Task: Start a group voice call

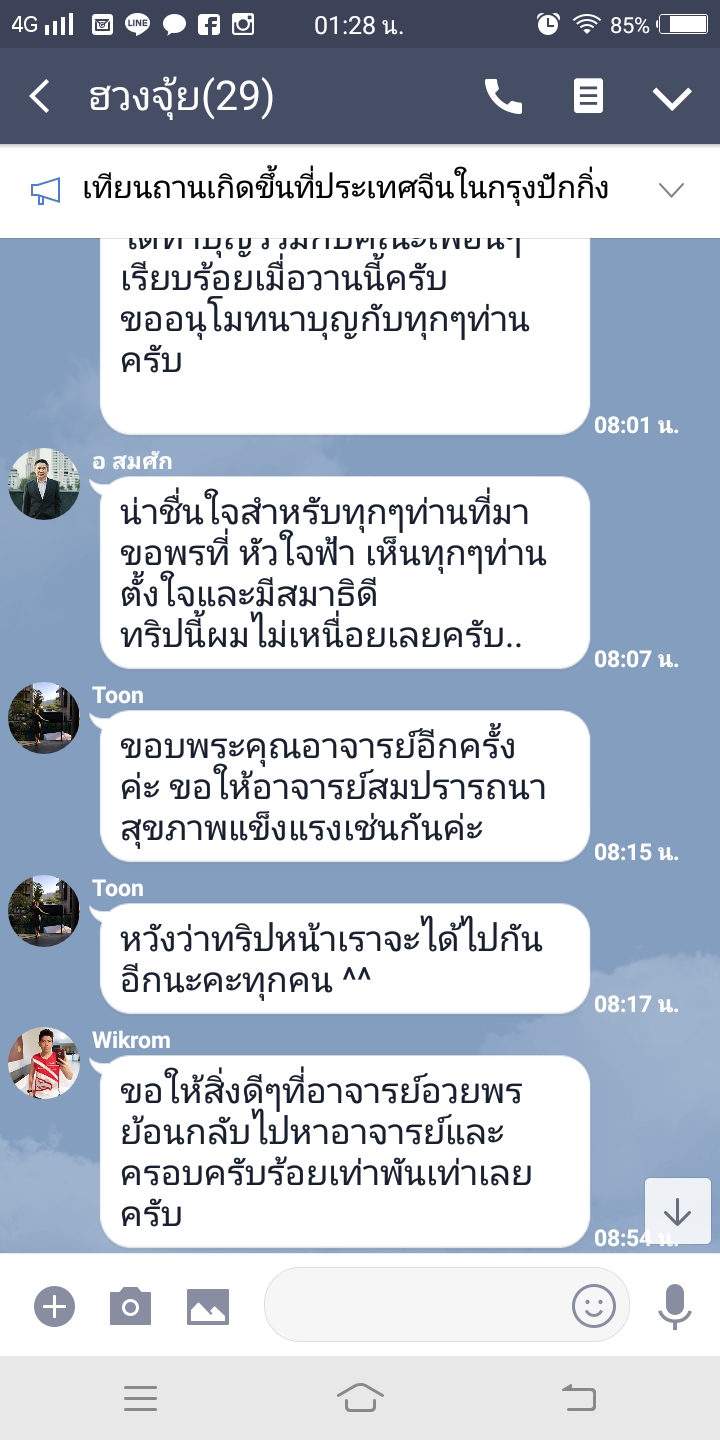Action: (x=503, y=97)
